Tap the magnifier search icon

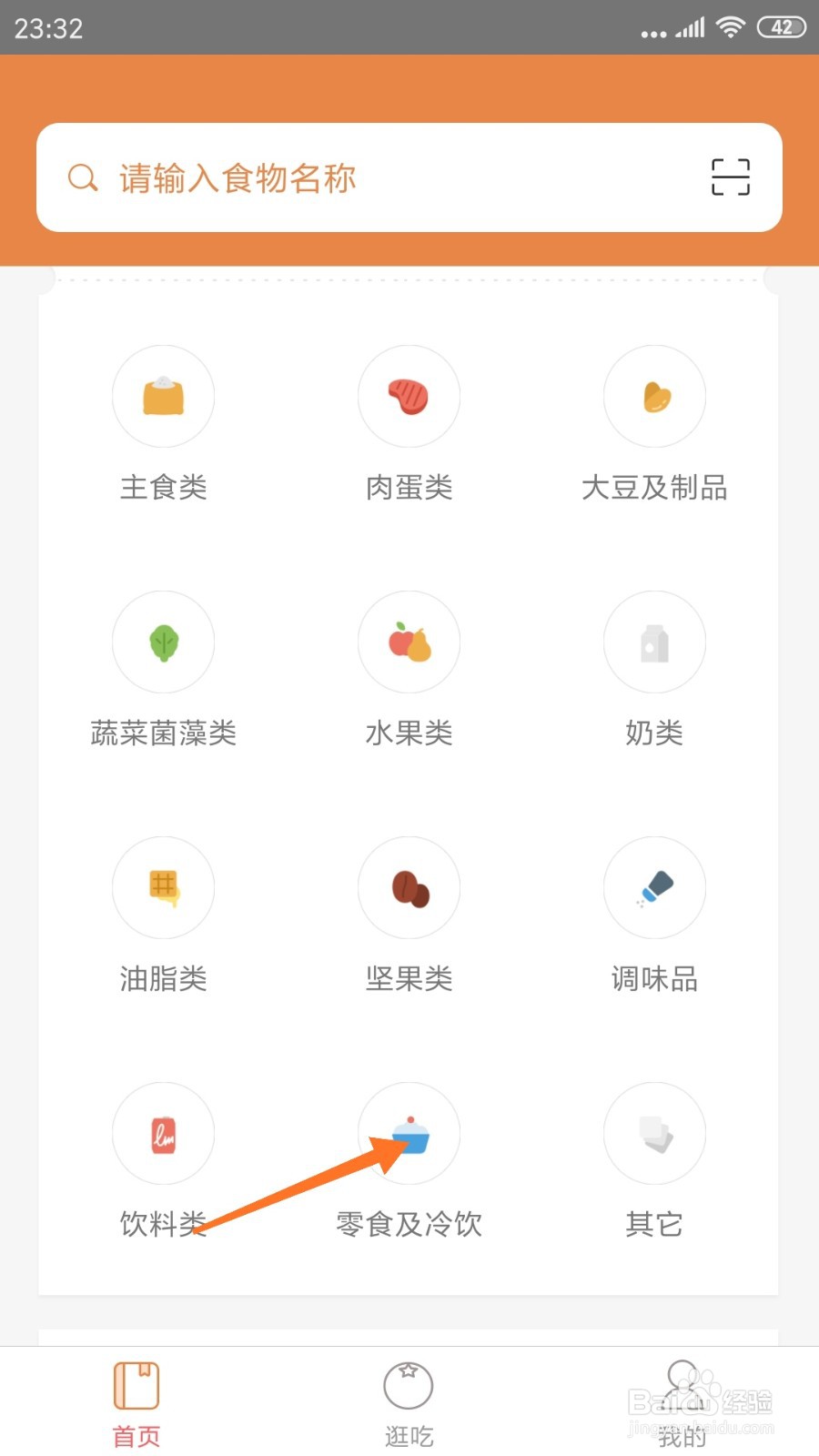[83, 178]
